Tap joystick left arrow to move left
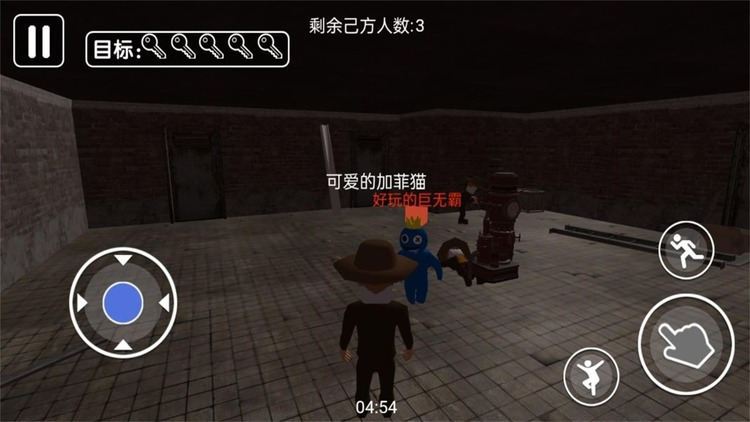 pyautogui.click(x=80, y=302)
